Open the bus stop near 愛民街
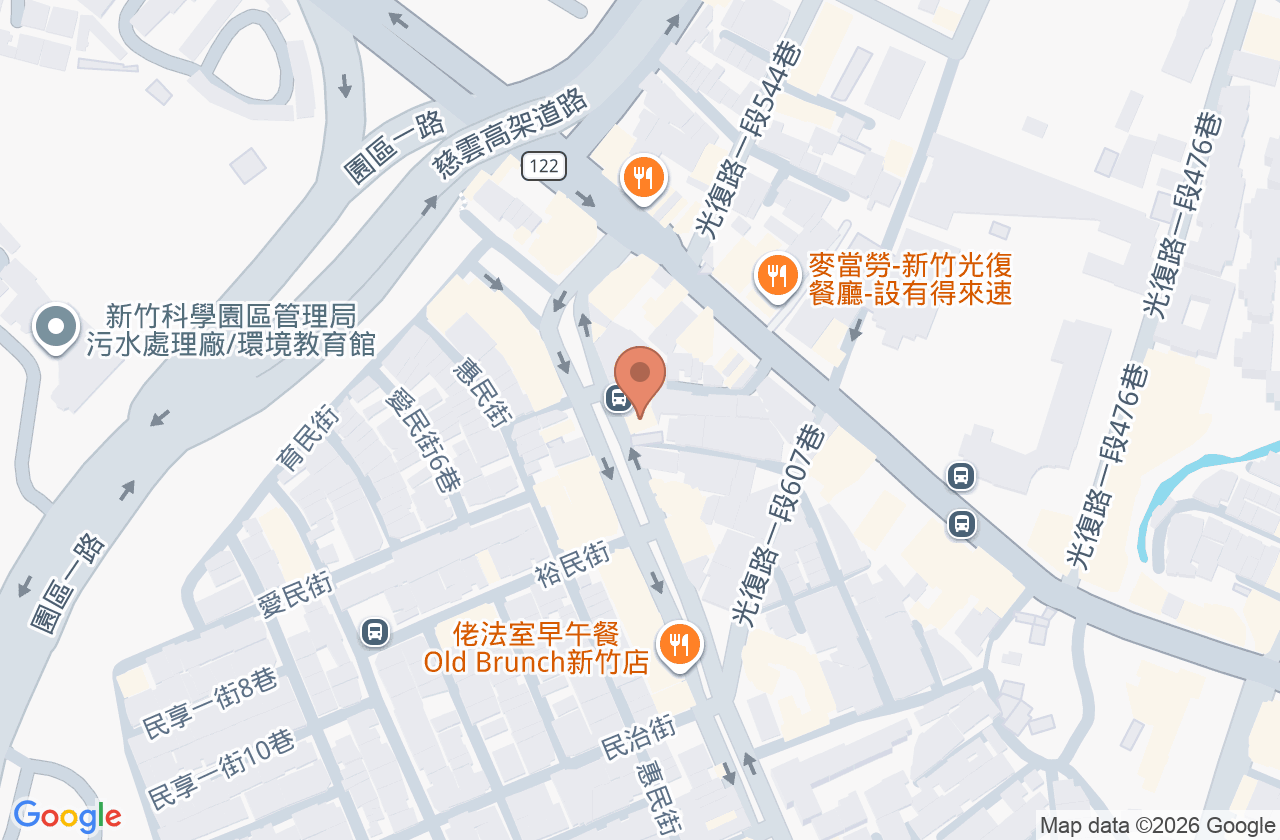The image size is (1280, 840). click(375, 632)
